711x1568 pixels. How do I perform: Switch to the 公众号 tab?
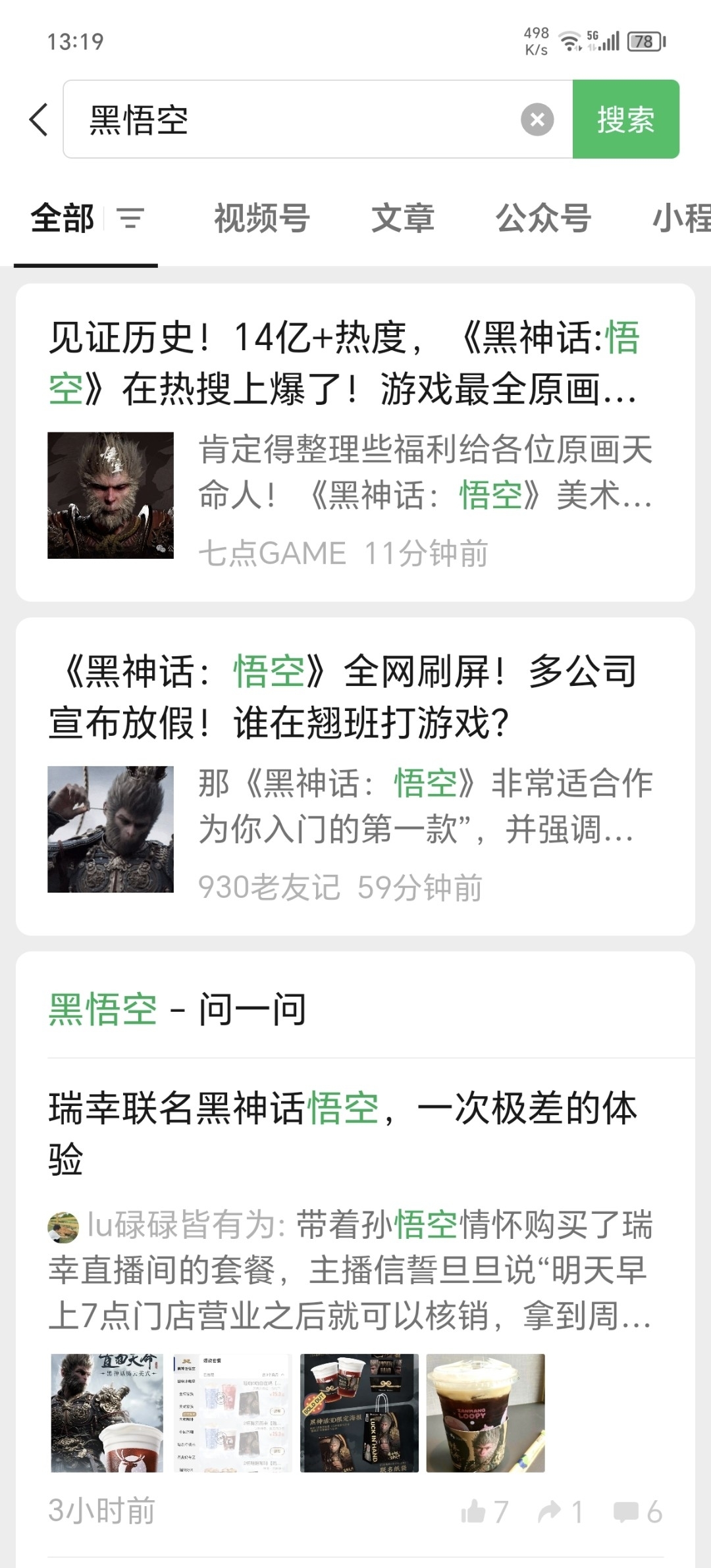pos(543,218)
